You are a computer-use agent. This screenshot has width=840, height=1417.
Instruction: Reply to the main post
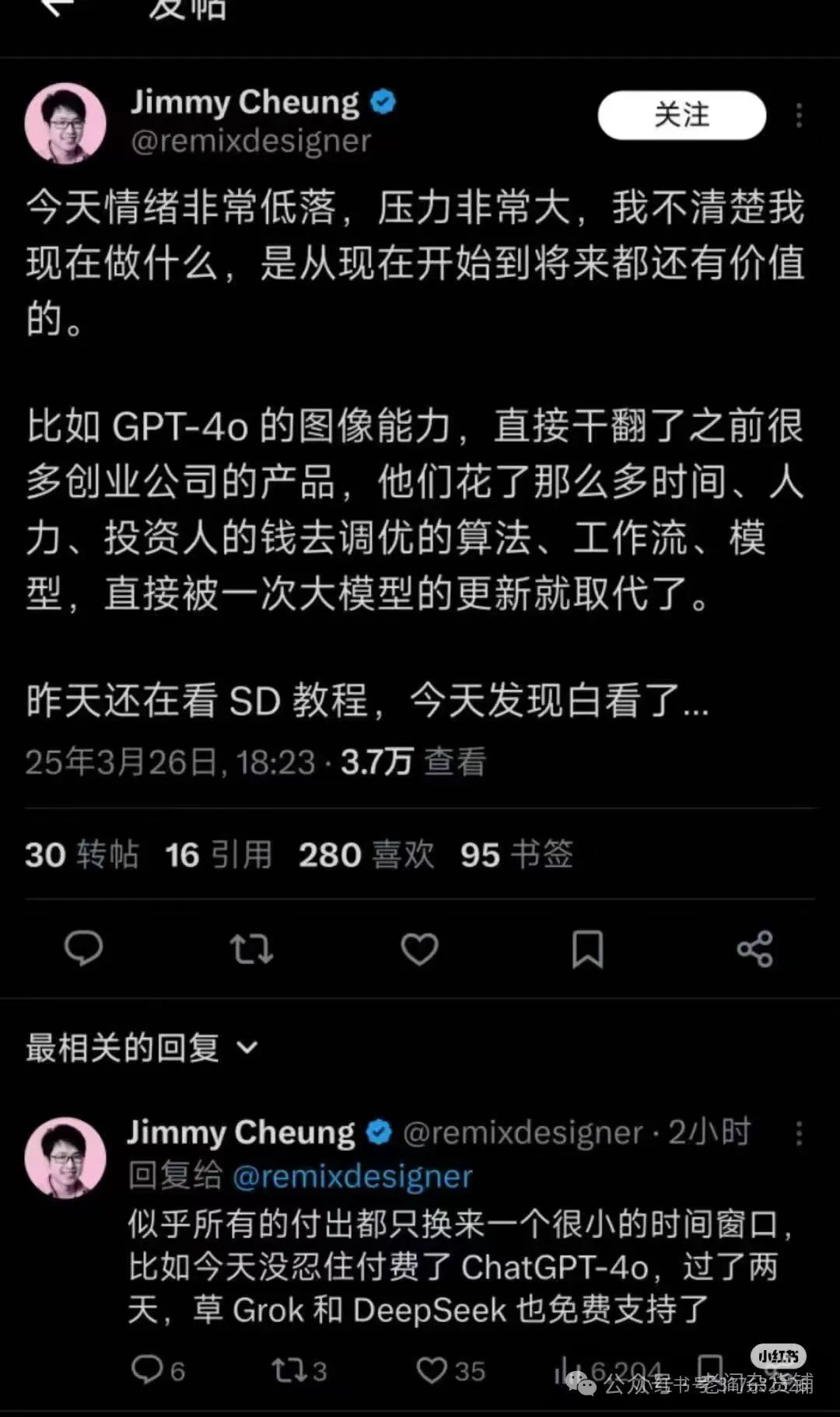(x=83, y=948)
